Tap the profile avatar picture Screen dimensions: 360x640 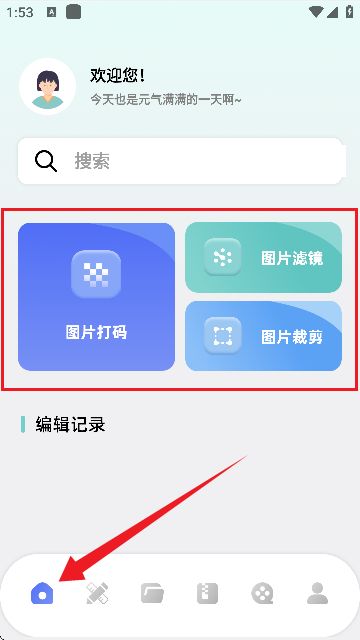point(47,87)
